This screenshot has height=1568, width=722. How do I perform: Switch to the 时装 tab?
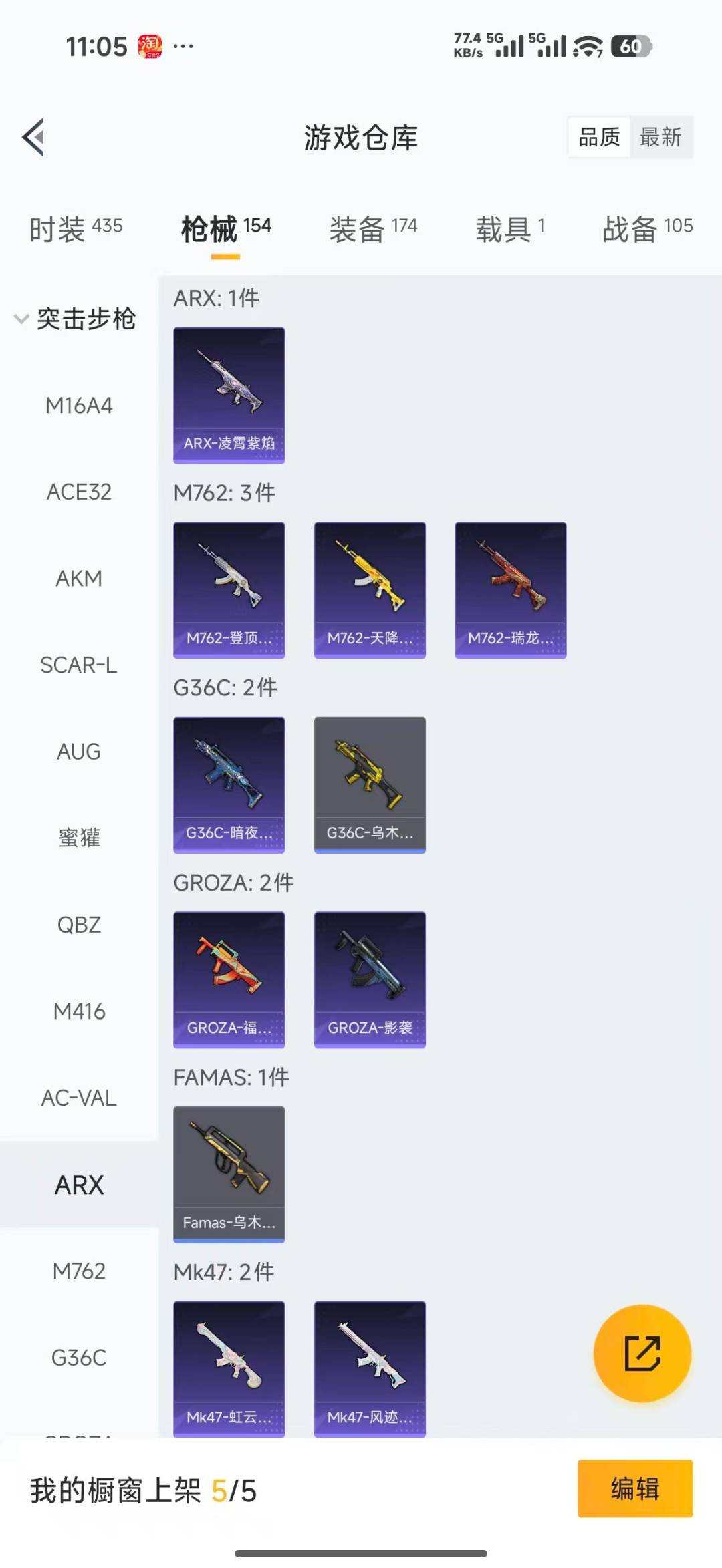click(x=76, y=228)
